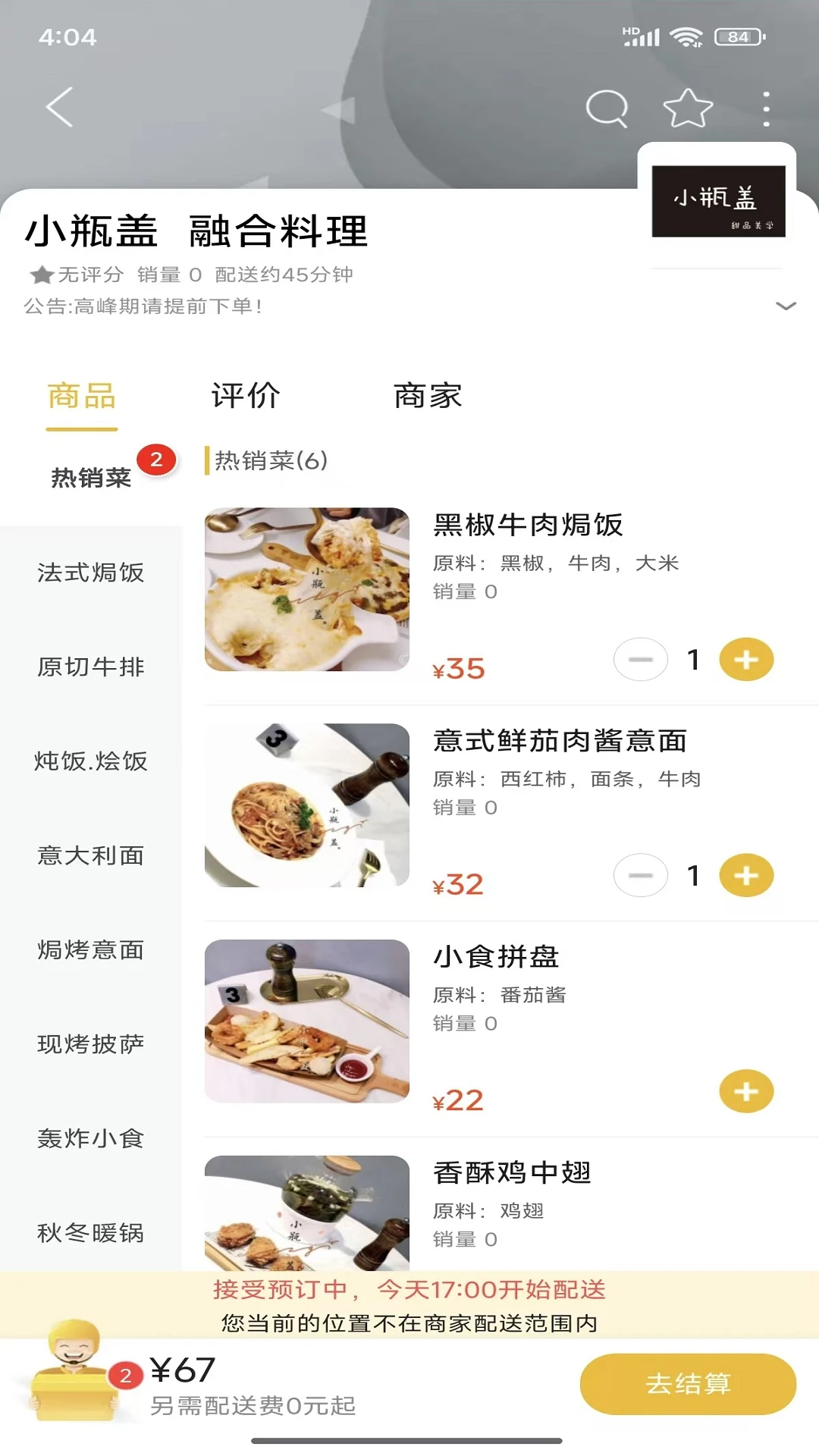The image size is (819, 1456).
Task: Add one more 黑椒牛肉焗饭
Action: coord(746,660)
